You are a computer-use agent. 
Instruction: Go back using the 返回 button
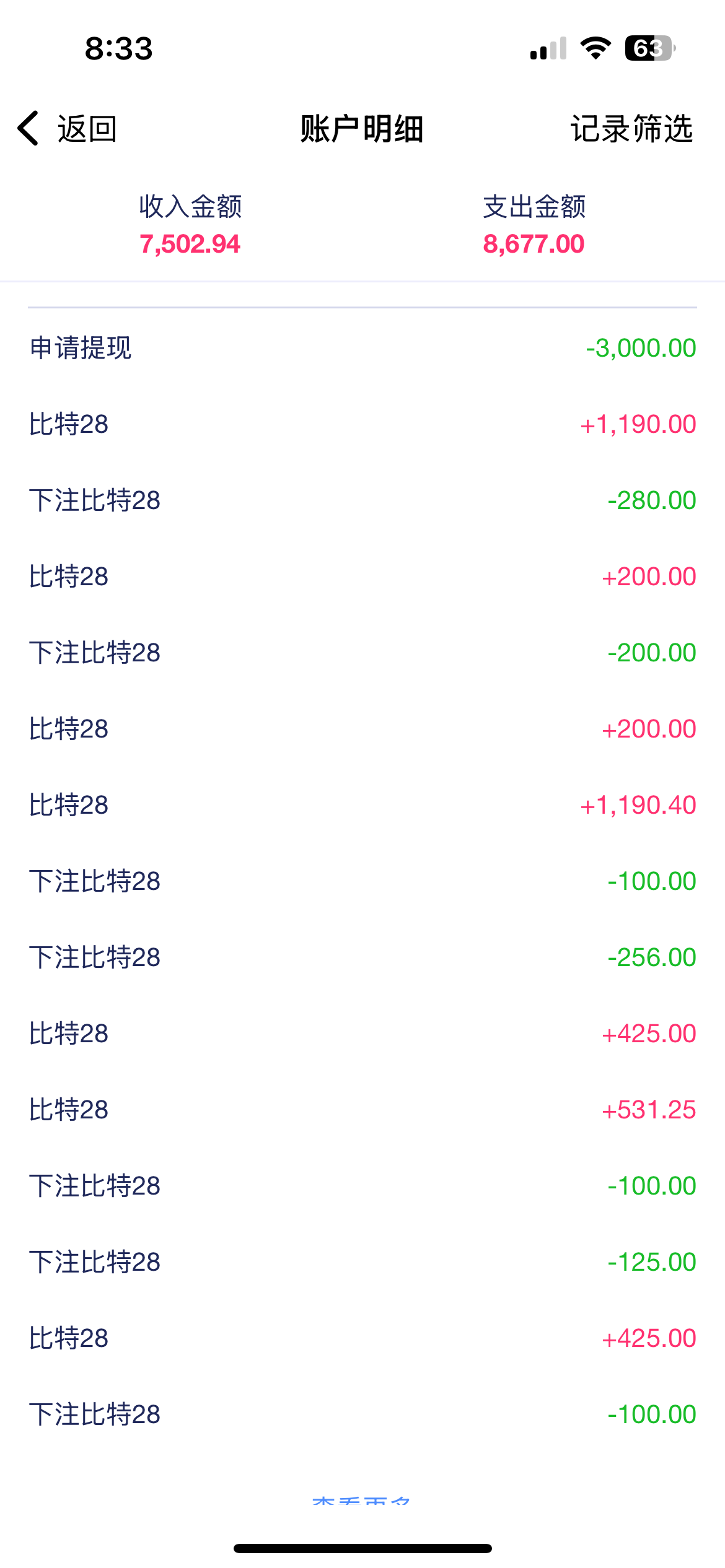click(67, 129)
